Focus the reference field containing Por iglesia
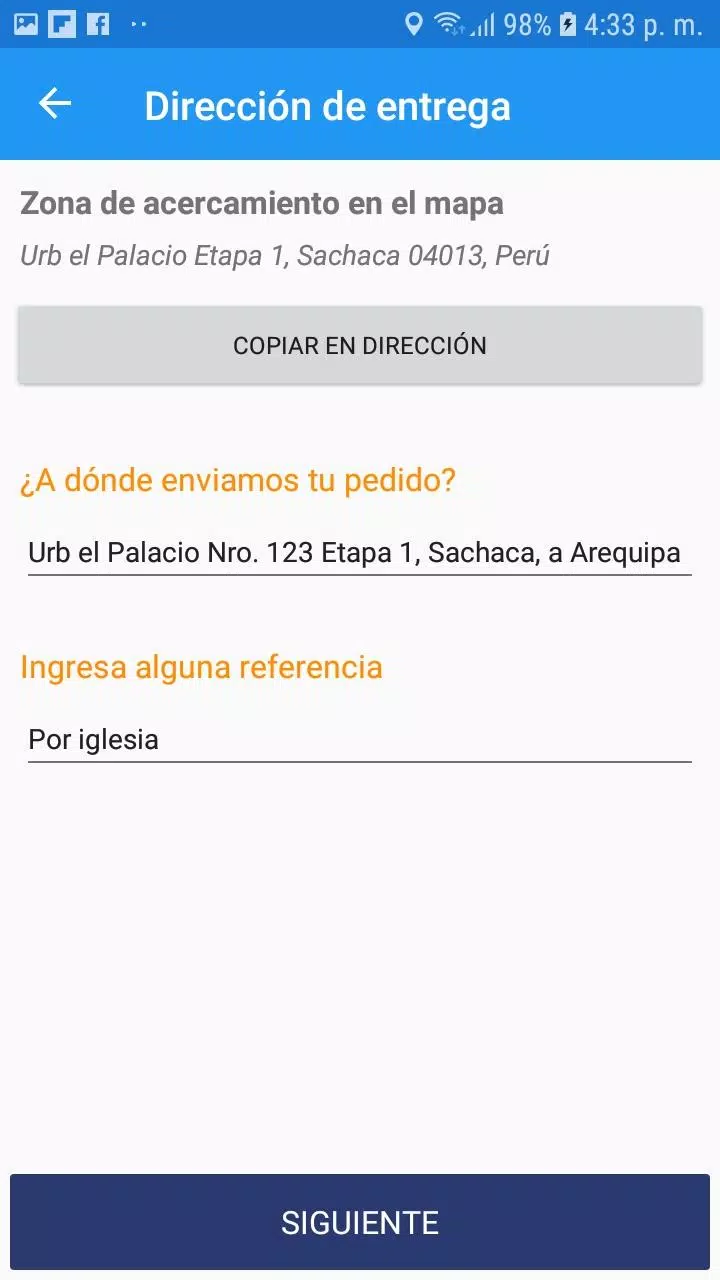 coord(360,740)
